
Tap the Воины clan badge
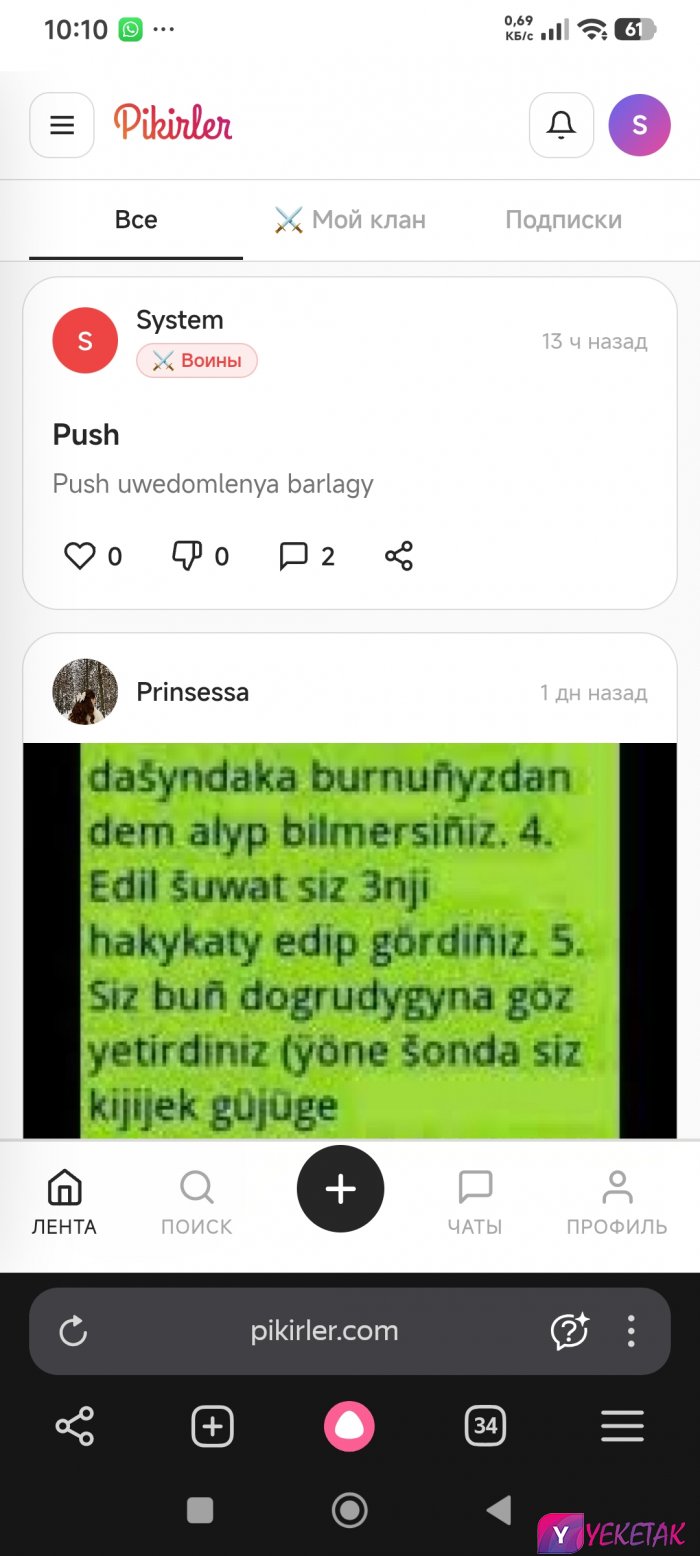(x=197, y=361)
